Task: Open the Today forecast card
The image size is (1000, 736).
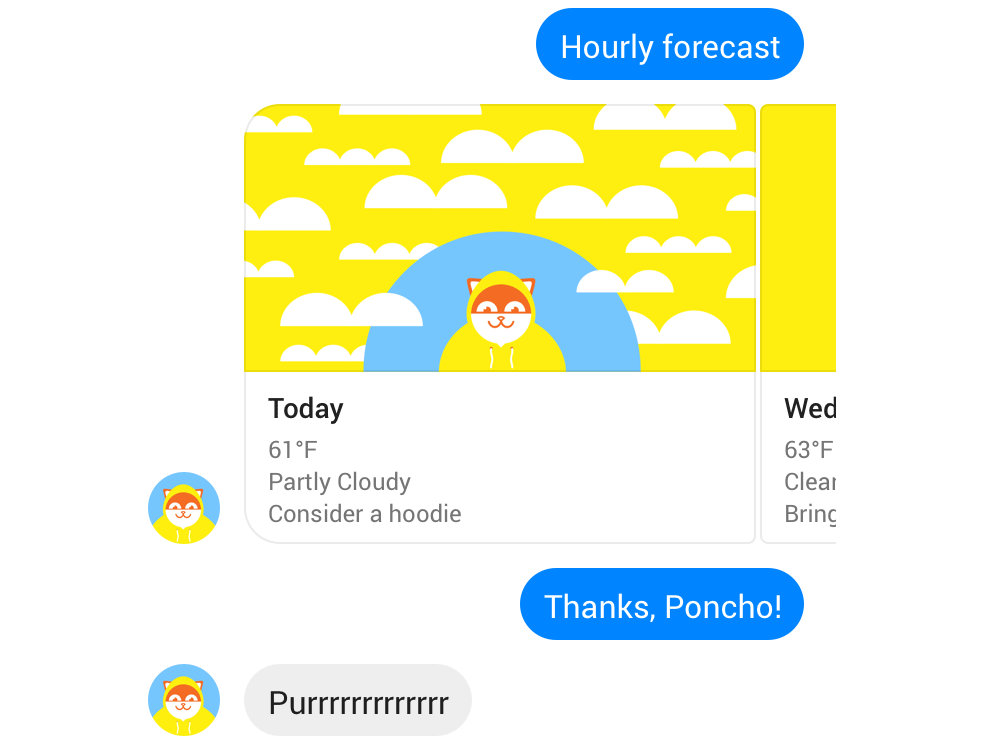Action: [499, 324]
